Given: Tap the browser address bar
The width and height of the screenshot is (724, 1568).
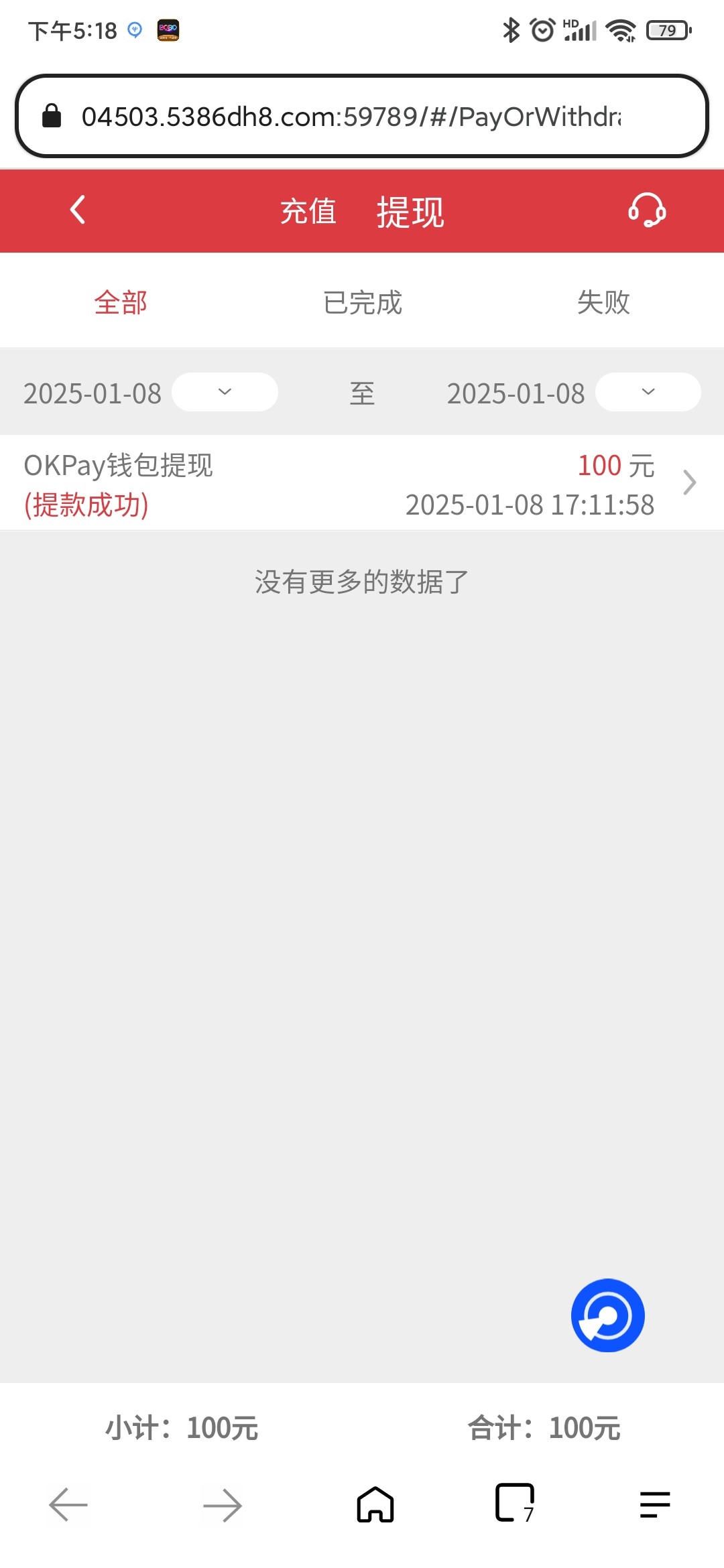Looking at the screenshot, I should pos(362,117).
